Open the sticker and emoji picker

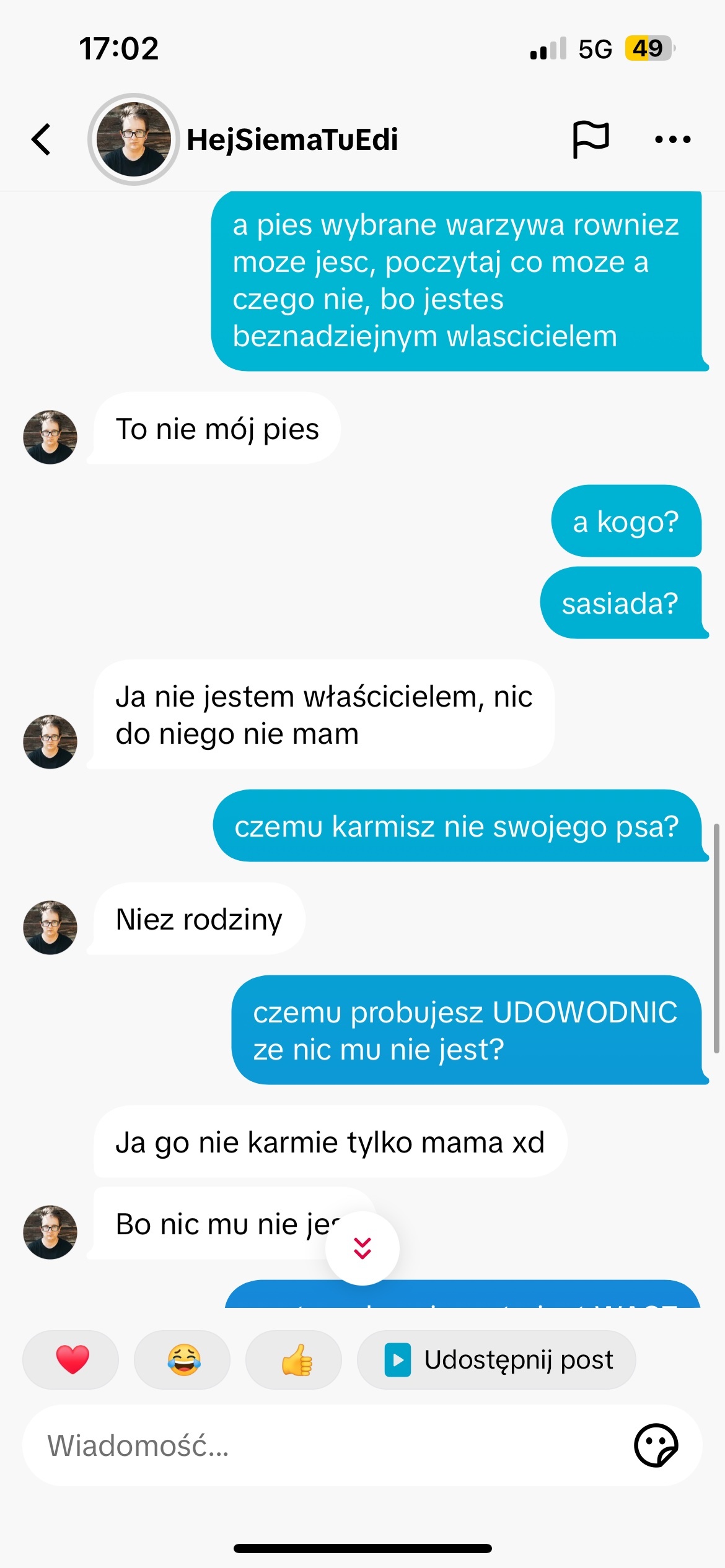(656, 1445)
